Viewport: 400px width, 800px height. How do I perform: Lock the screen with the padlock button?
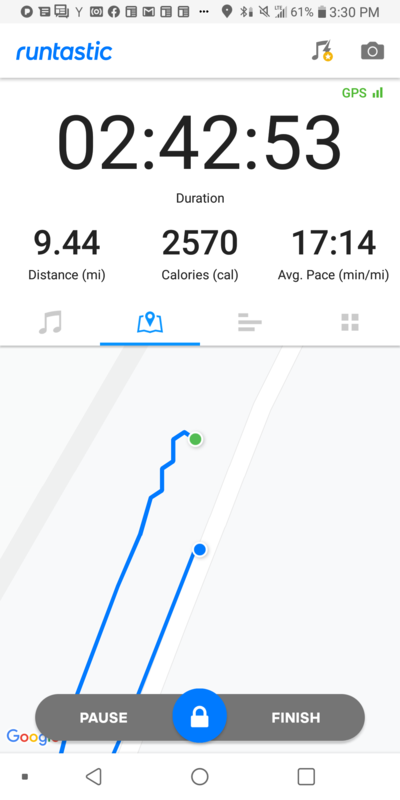tap(199, 716)
